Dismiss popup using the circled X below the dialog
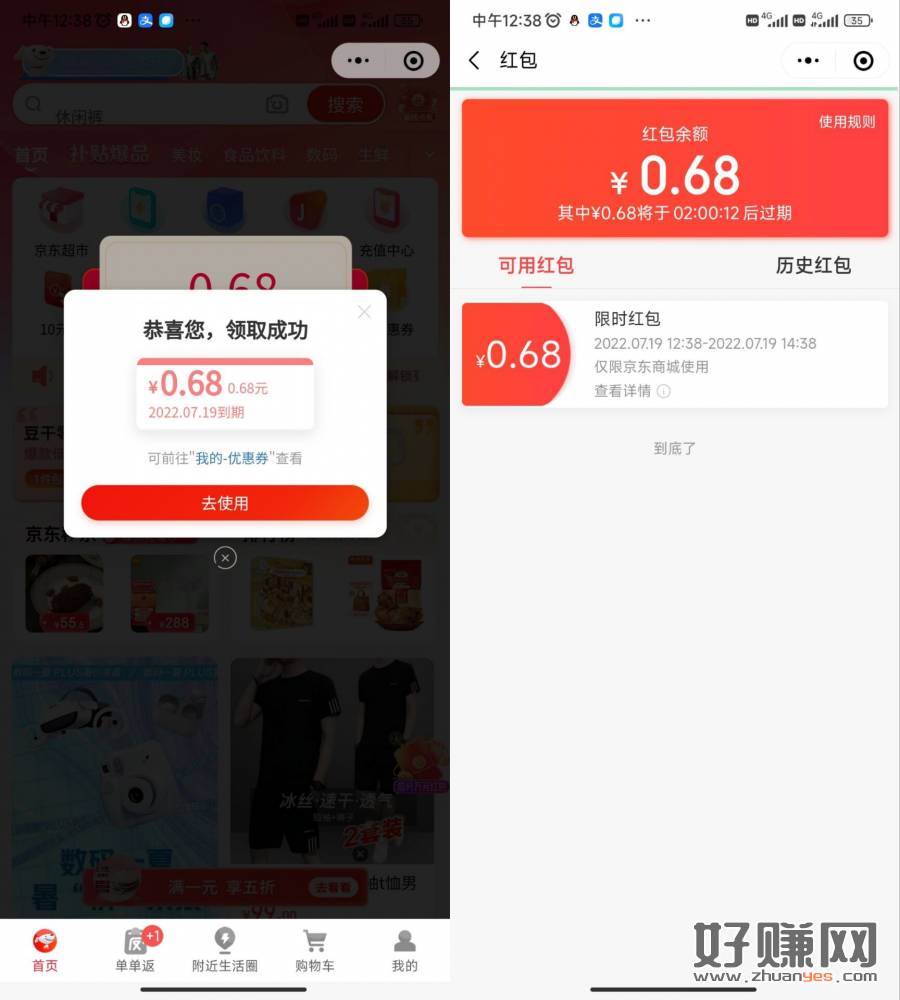The image size is (900, 1000). tap(225, 558)
